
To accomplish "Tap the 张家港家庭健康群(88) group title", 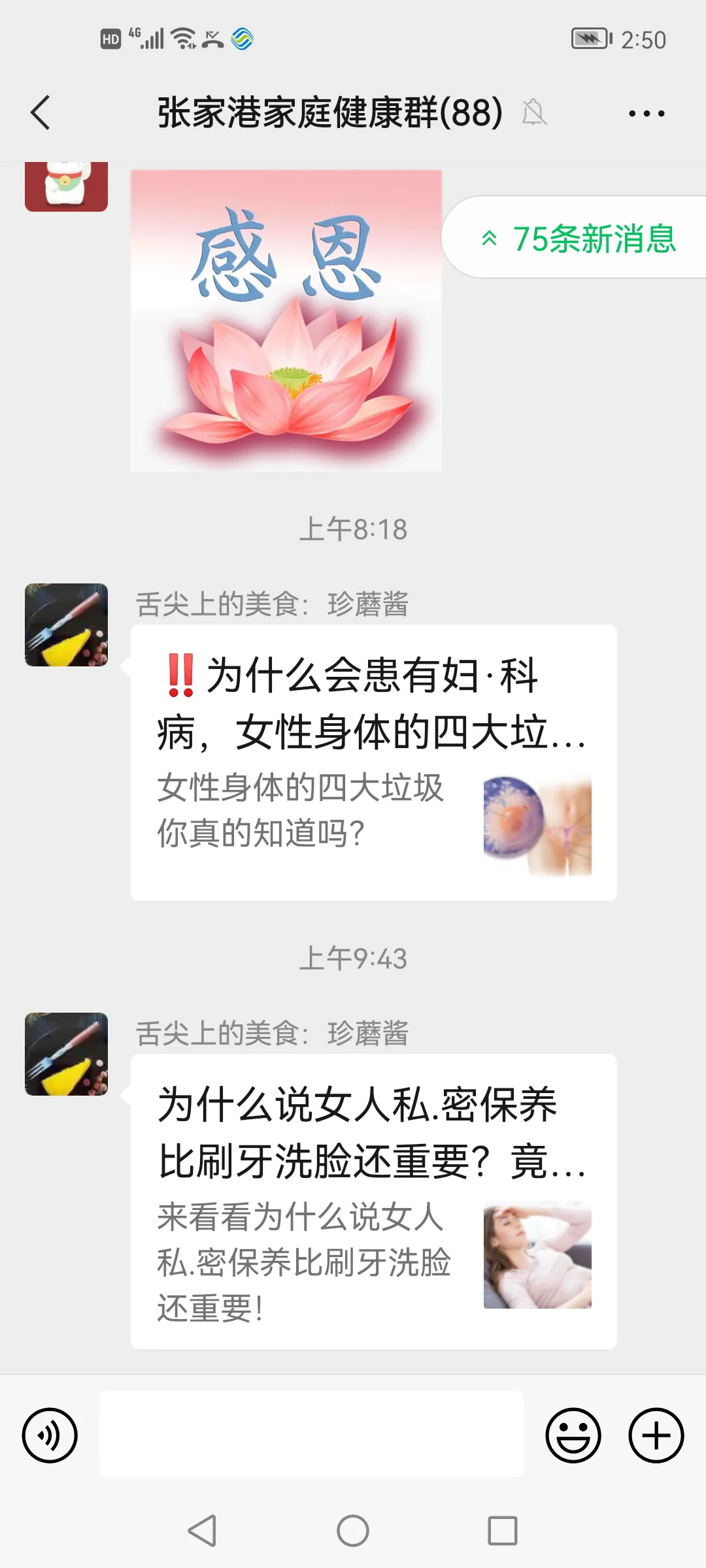I will 327,111.
